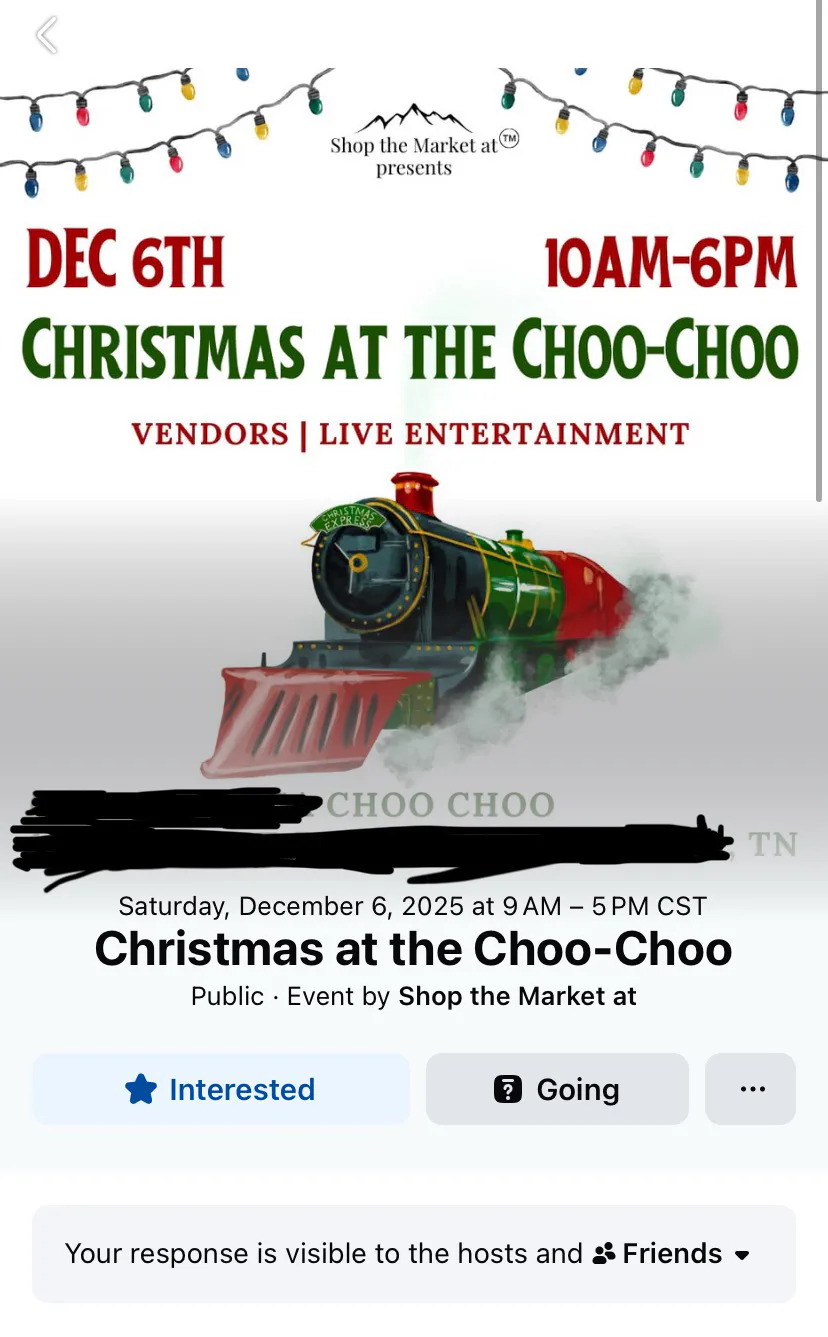Mark yourself as Interested in the event
Viewport: 828px width, 1337px height.
[221, 1089]
